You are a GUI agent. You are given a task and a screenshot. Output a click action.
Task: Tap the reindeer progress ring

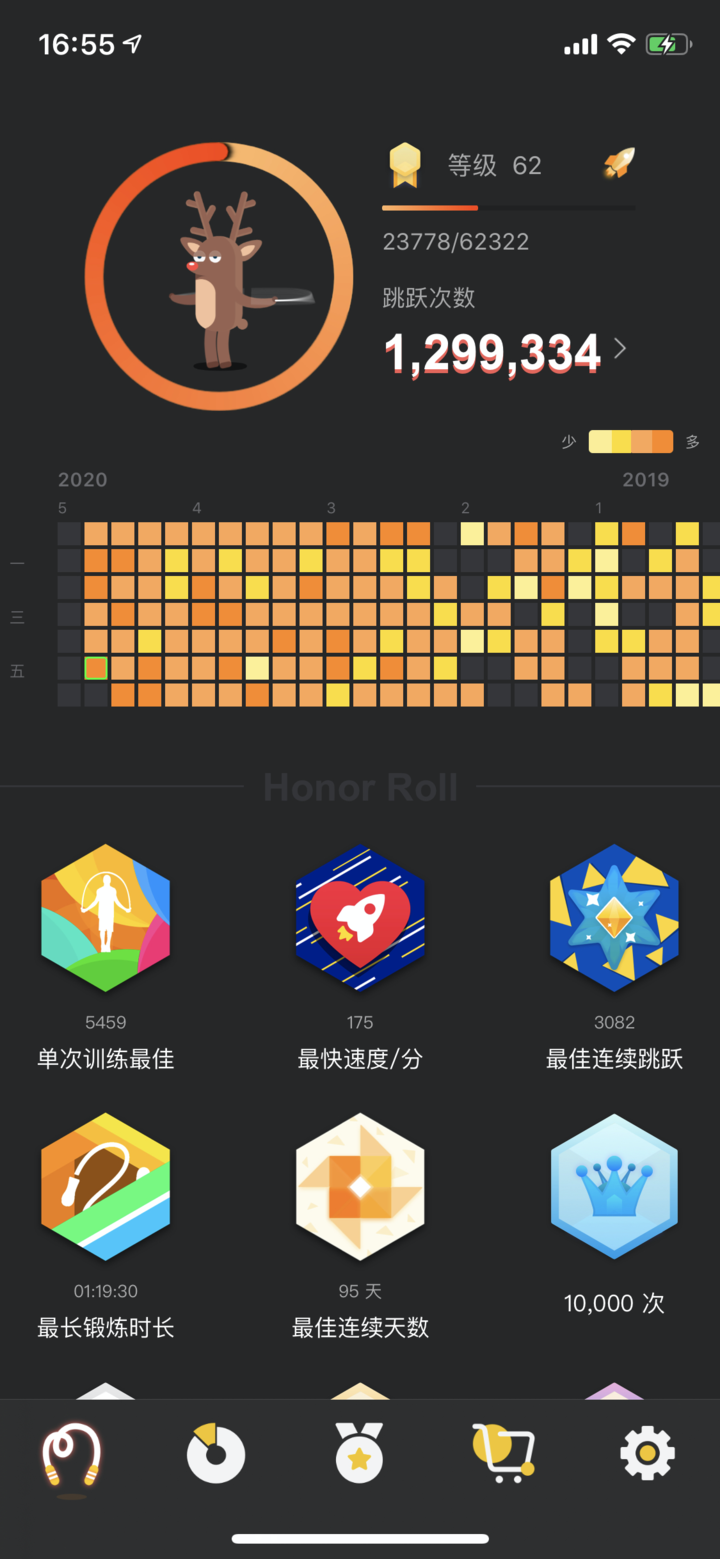pyautogui.click(x=219, y=276)
